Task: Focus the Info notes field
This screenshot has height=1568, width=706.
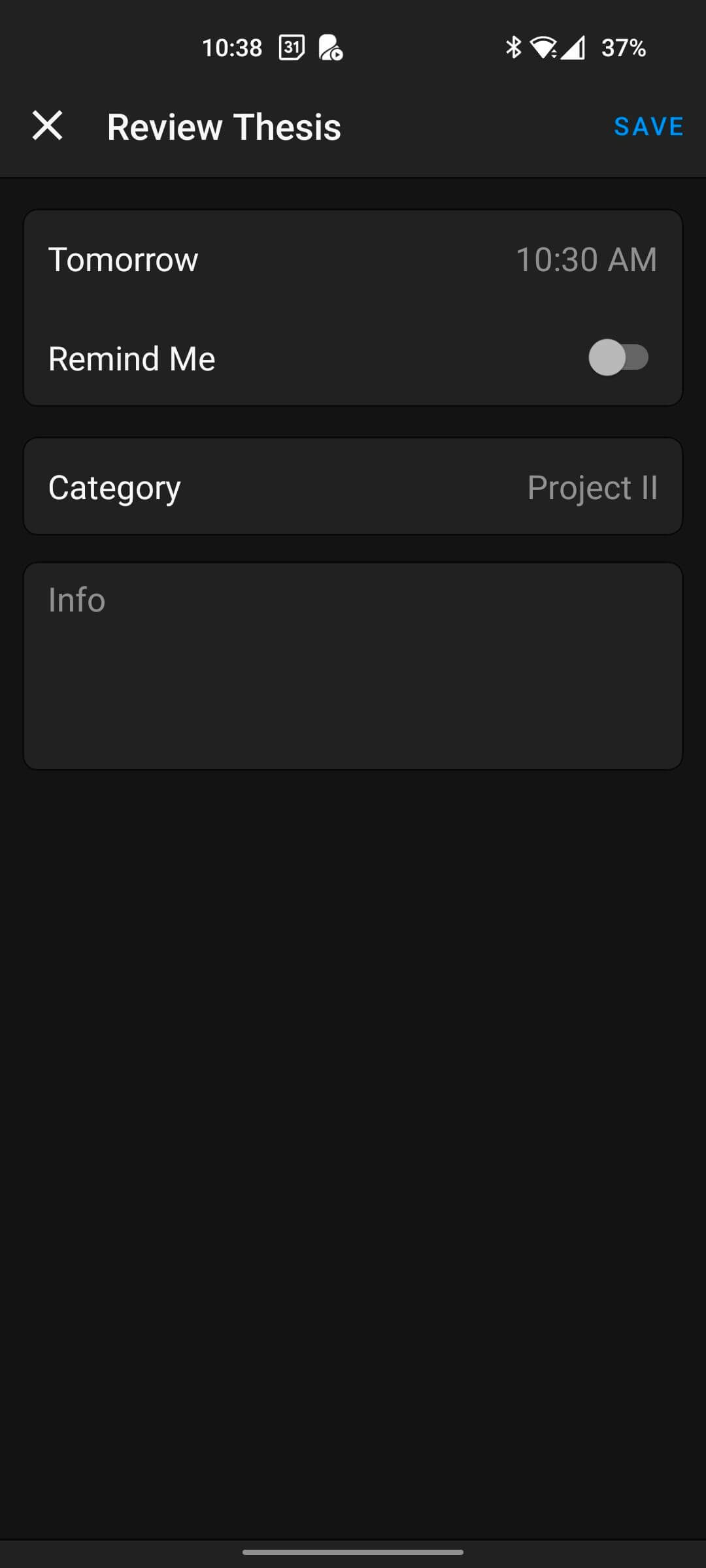Action: coord(353,666)
